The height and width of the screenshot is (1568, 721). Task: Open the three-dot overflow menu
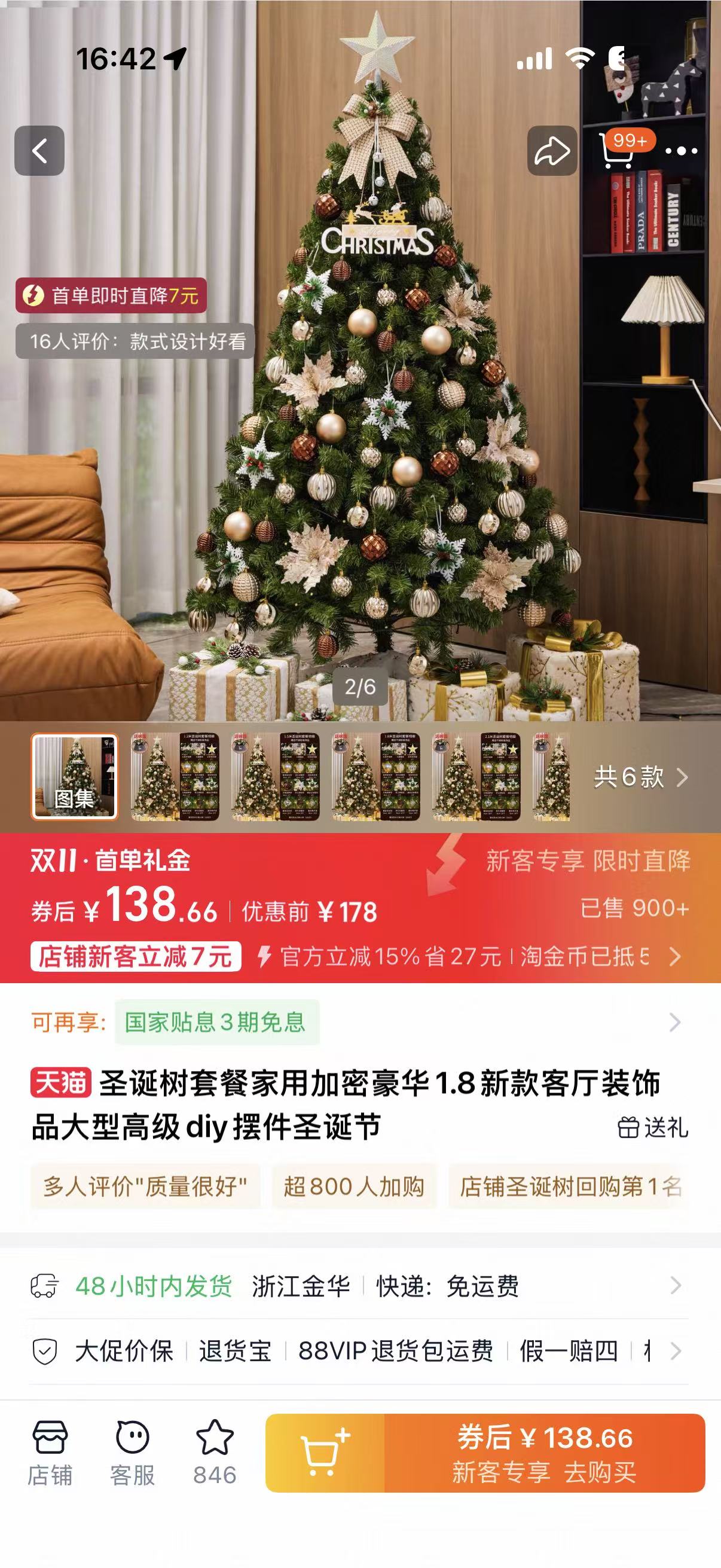click(x=681, y=151)
